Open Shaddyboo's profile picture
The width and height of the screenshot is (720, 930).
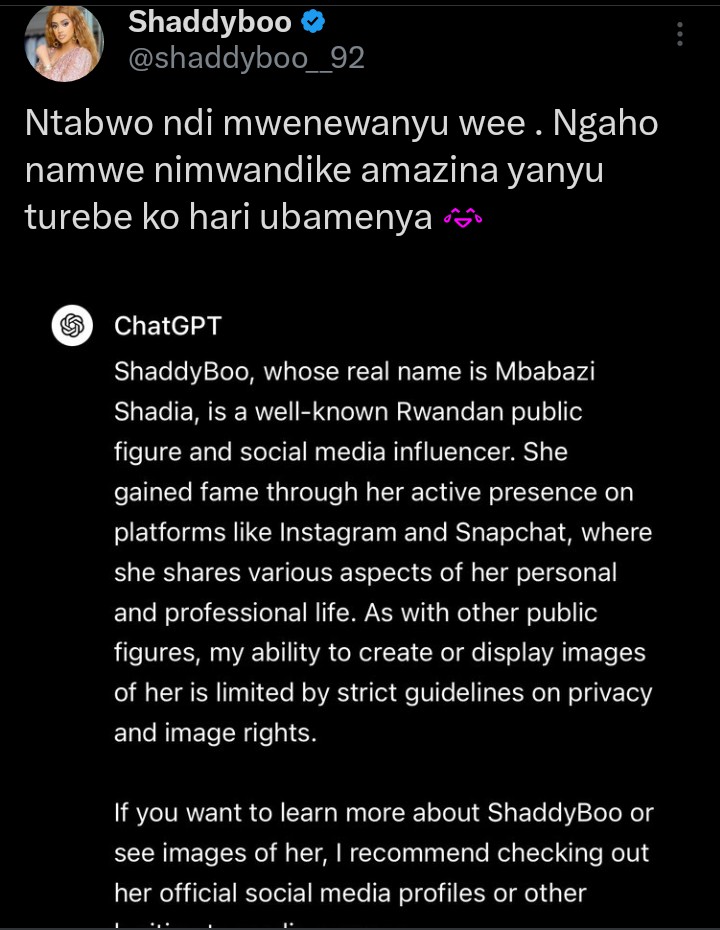point(63,42)
